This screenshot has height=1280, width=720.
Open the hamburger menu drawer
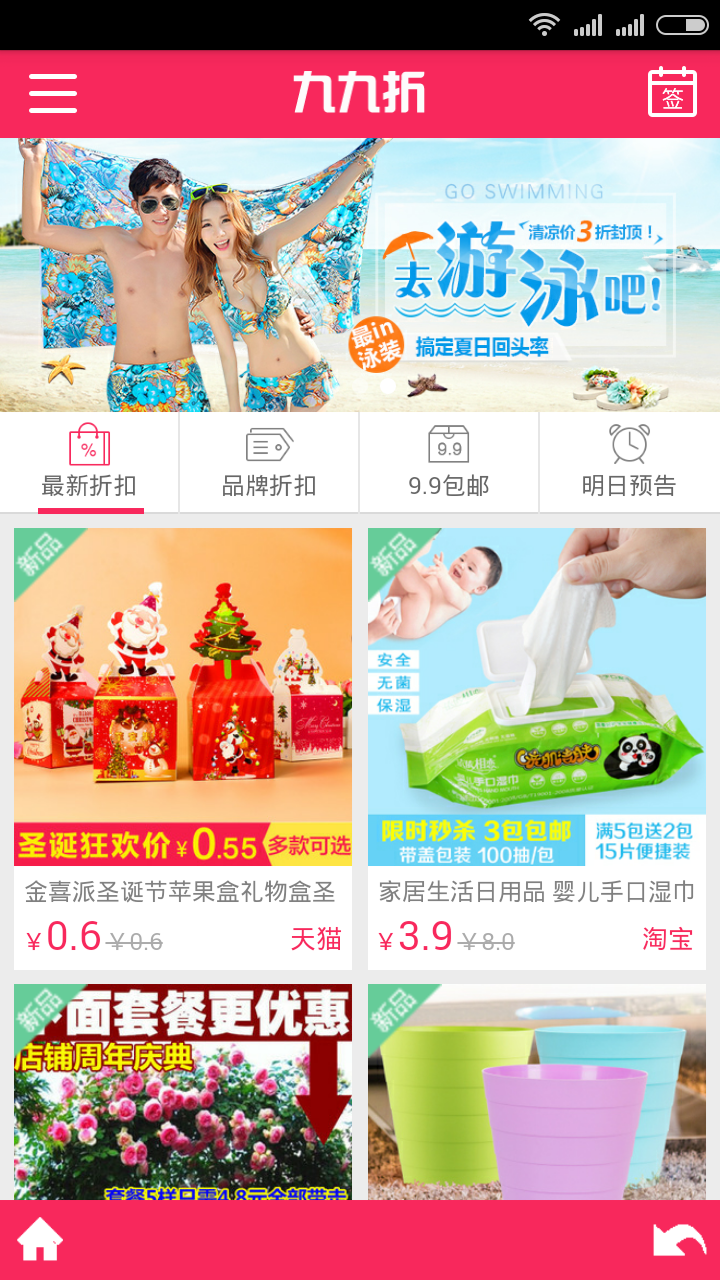(x=53, y=94)
